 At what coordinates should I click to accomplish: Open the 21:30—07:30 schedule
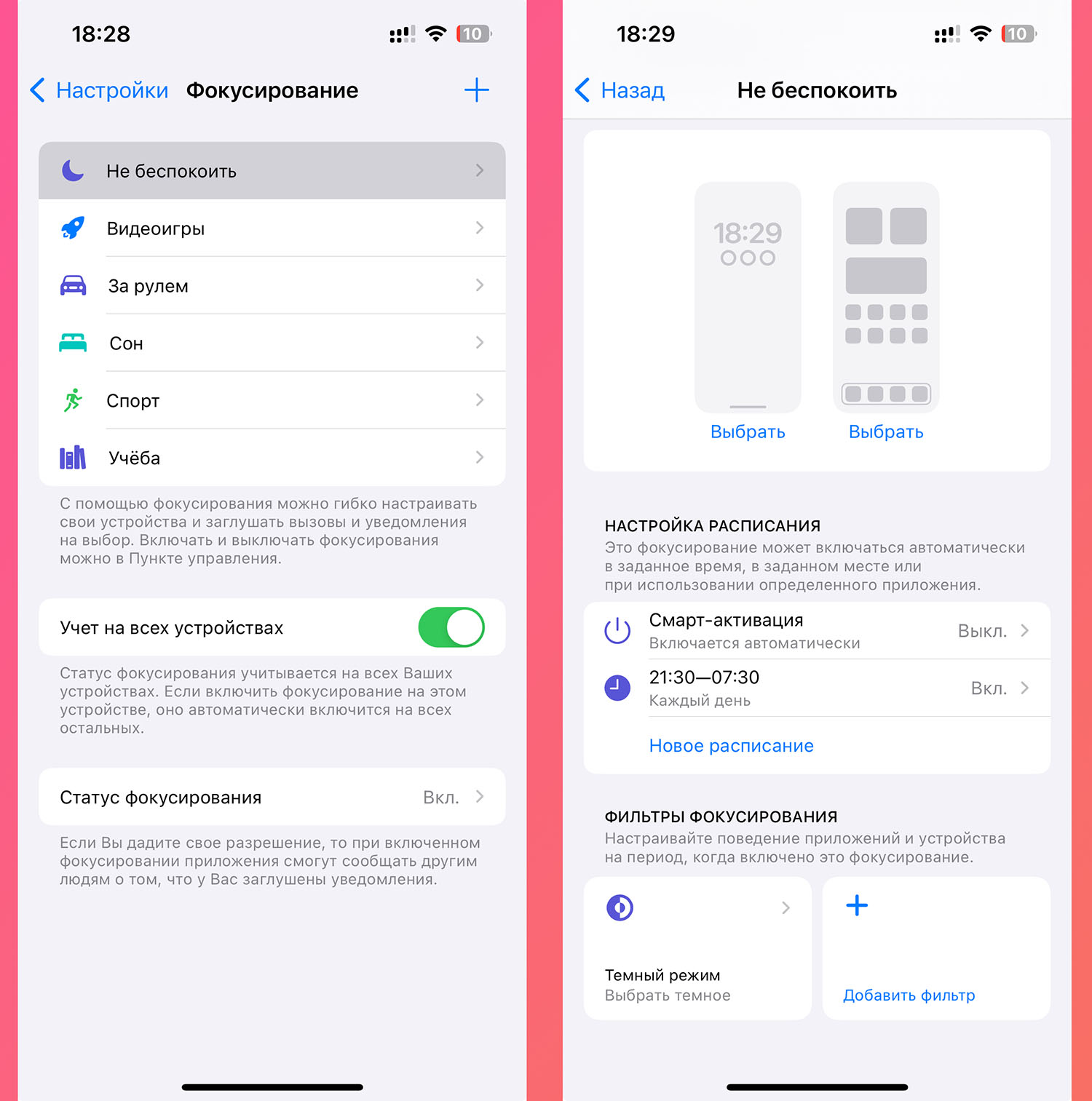(x=816, y=688)
